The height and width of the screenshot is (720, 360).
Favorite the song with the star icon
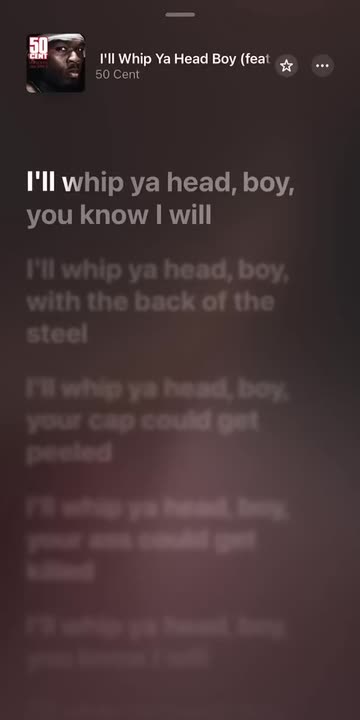(287, 66)
